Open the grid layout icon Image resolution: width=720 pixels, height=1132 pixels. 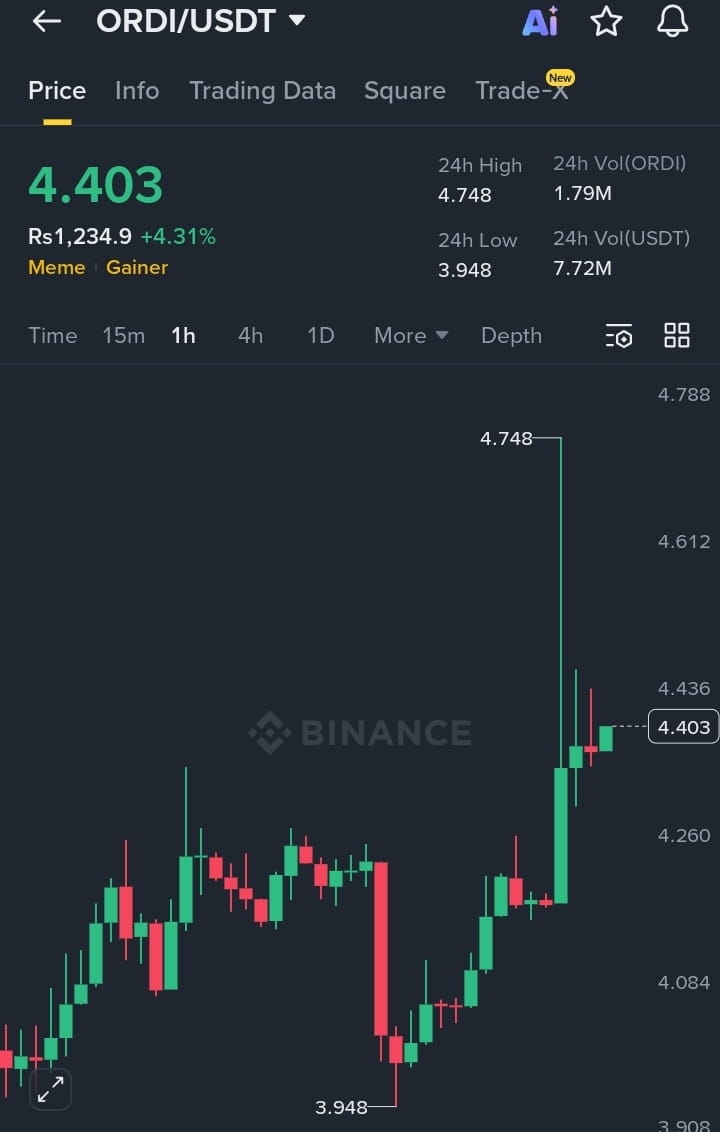[x=677, y=336]
